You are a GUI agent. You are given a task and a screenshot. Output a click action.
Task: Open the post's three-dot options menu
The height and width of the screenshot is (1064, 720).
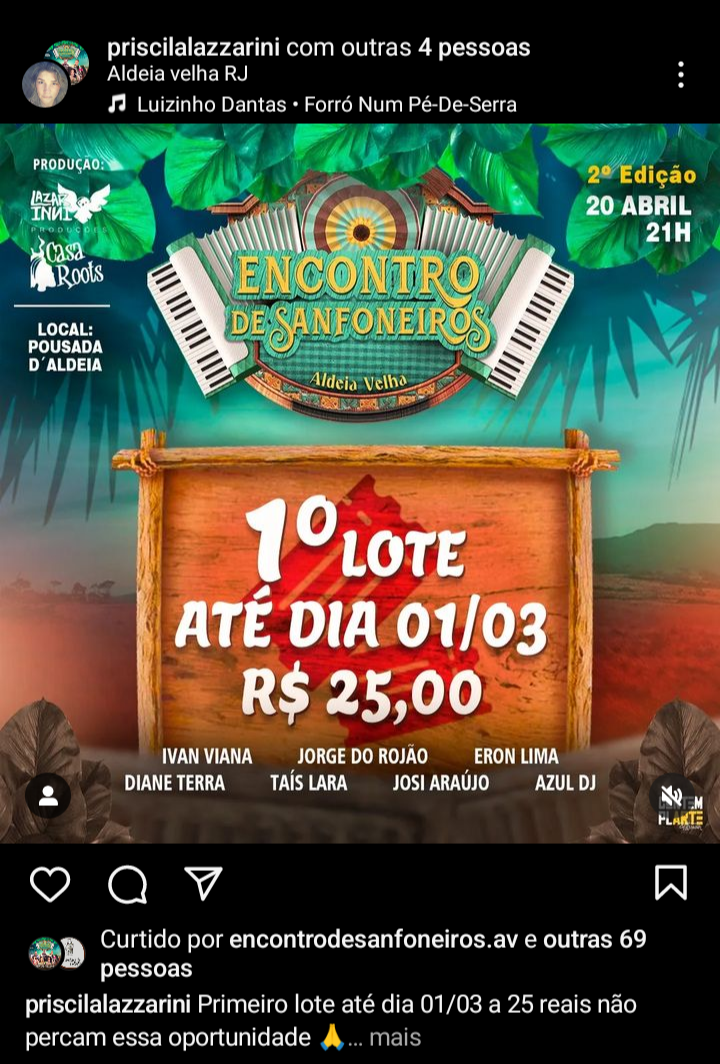680,75
